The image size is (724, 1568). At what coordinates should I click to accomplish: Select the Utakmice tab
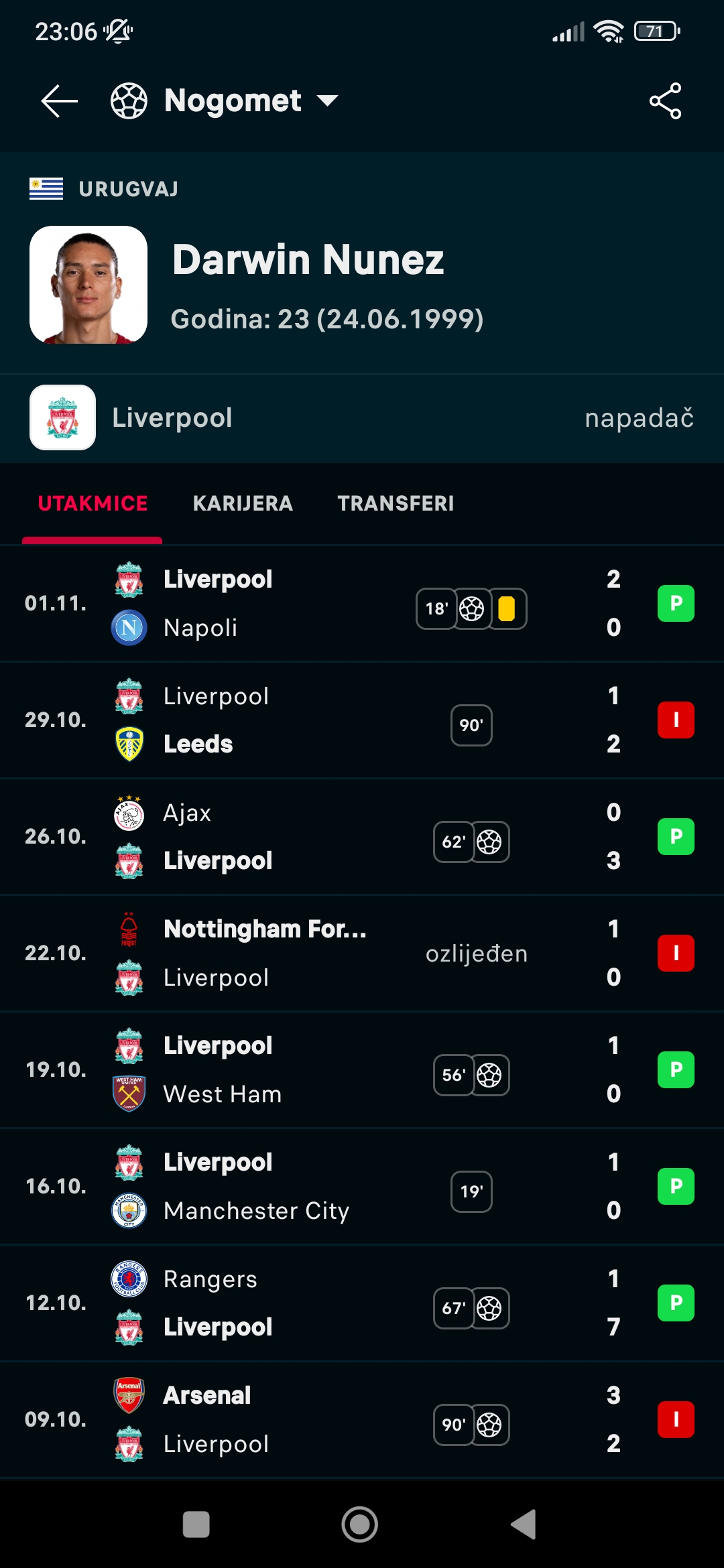[x=93, y=503]
